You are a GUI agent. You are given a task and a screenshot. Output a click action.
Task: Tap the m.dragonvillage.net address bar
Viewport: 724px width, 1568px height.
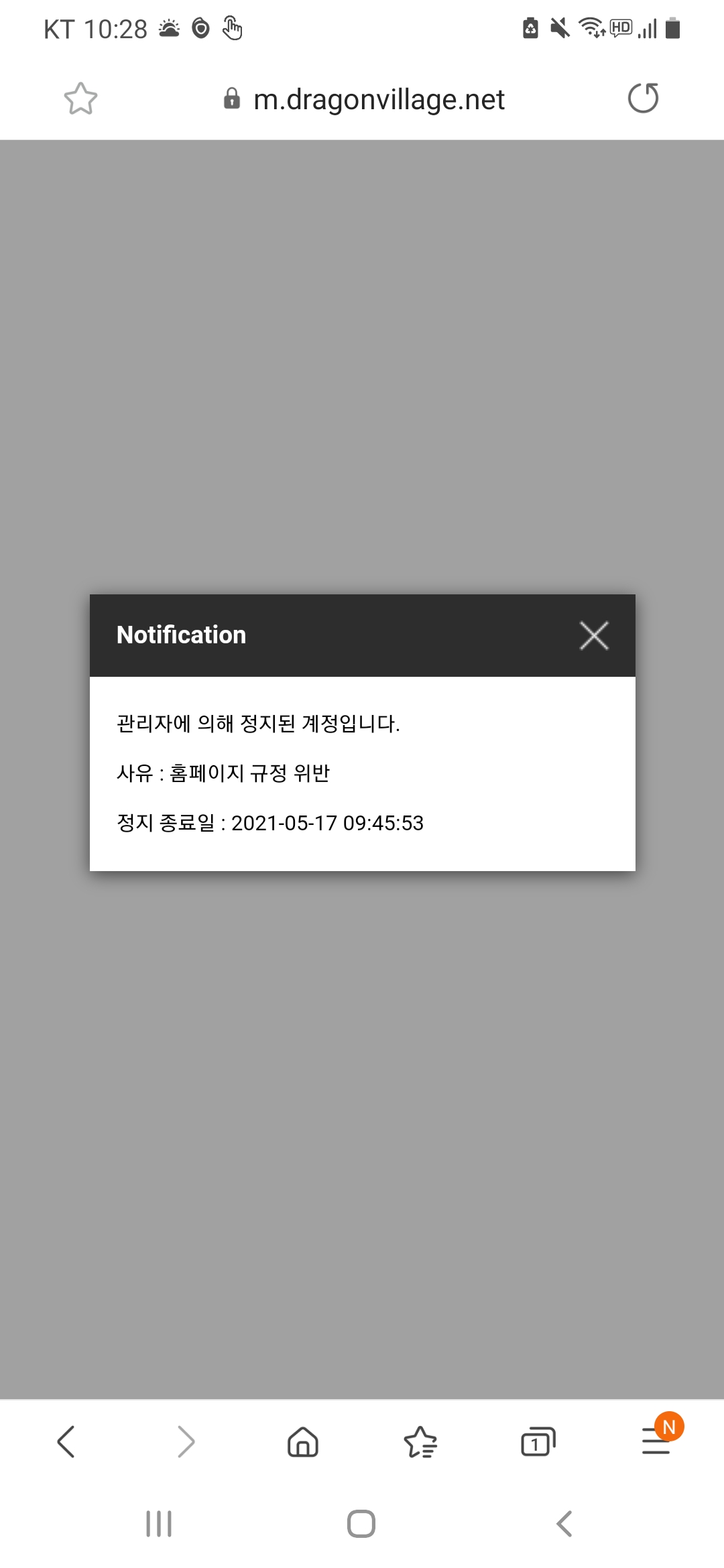(364, 99)
